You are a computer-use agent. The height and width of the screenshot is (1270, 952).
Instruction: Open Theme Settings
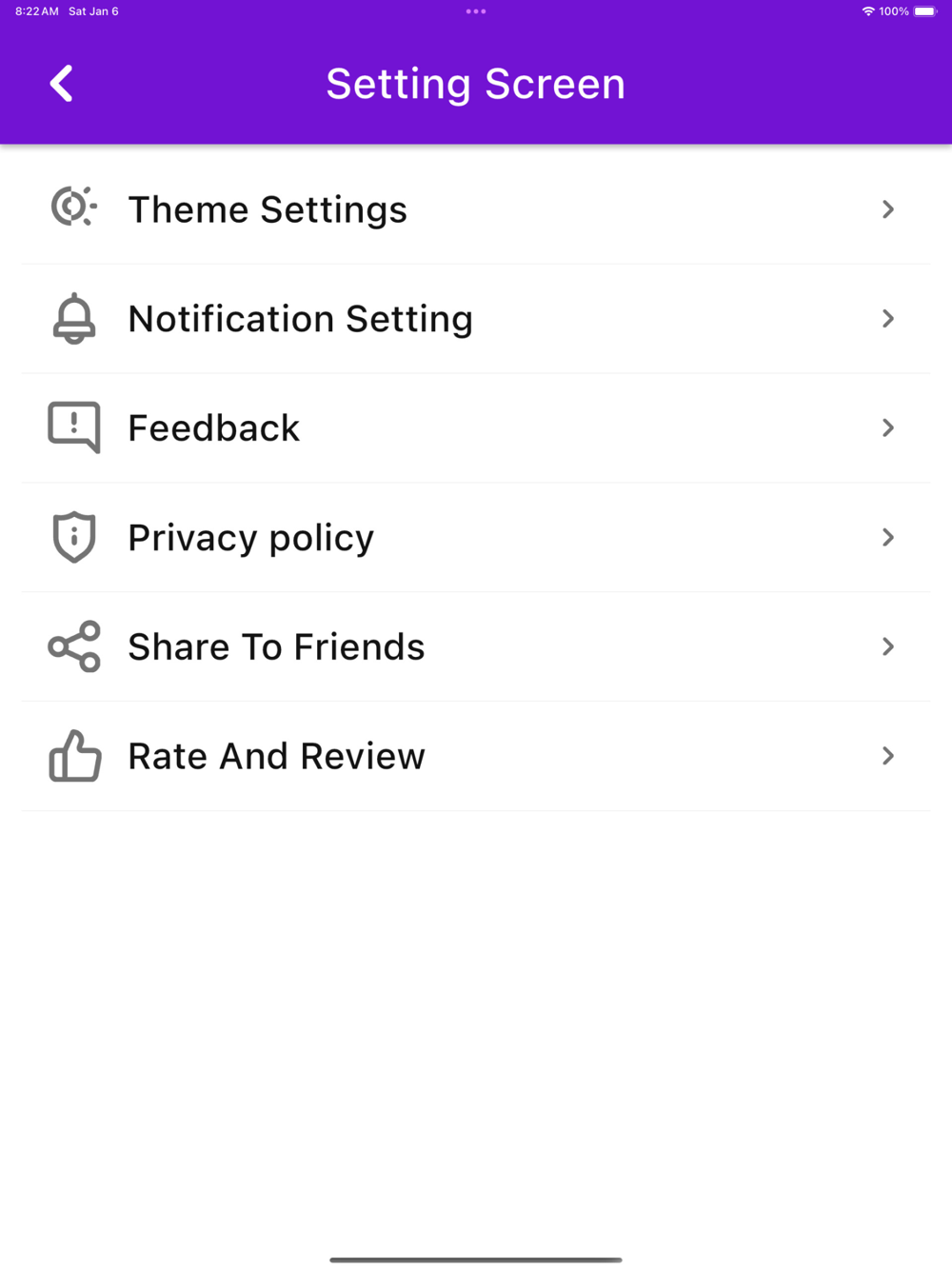pos(268,209)
